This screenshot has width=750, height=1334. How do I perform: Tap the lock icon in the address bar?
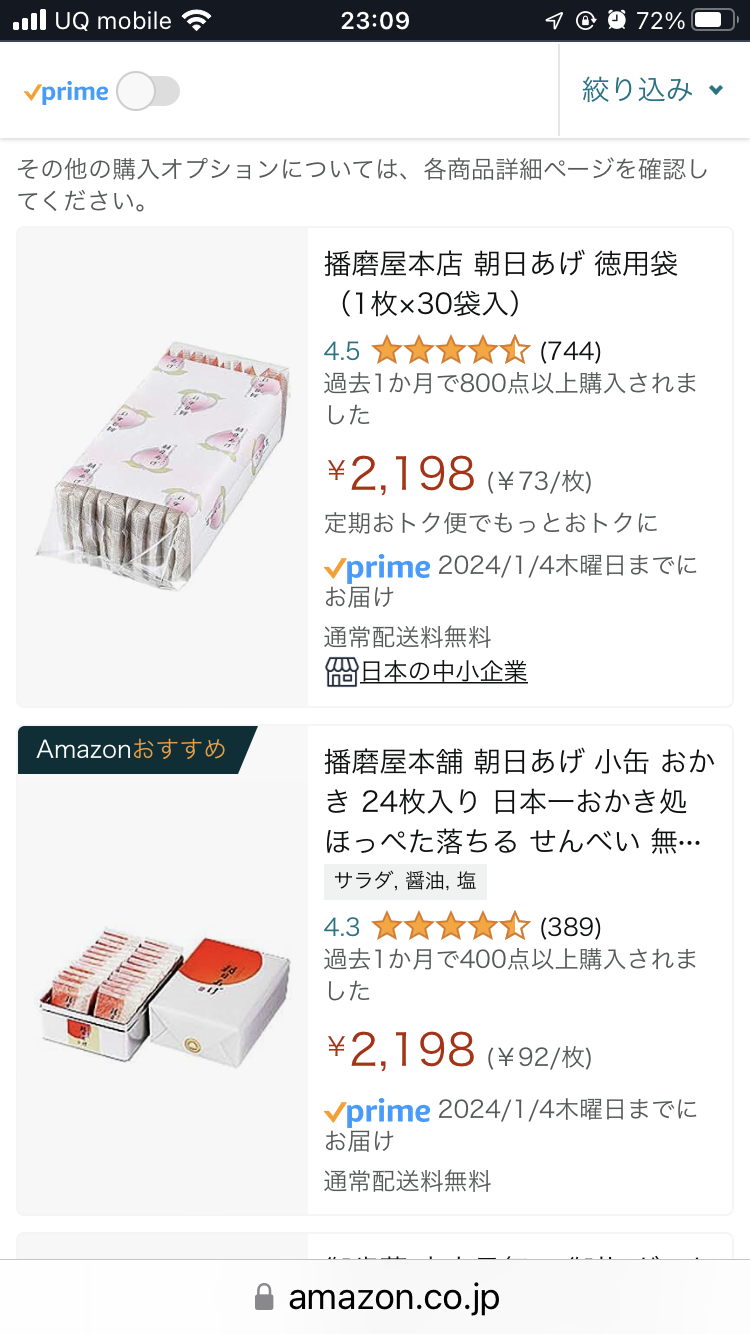pos(262,1297)
